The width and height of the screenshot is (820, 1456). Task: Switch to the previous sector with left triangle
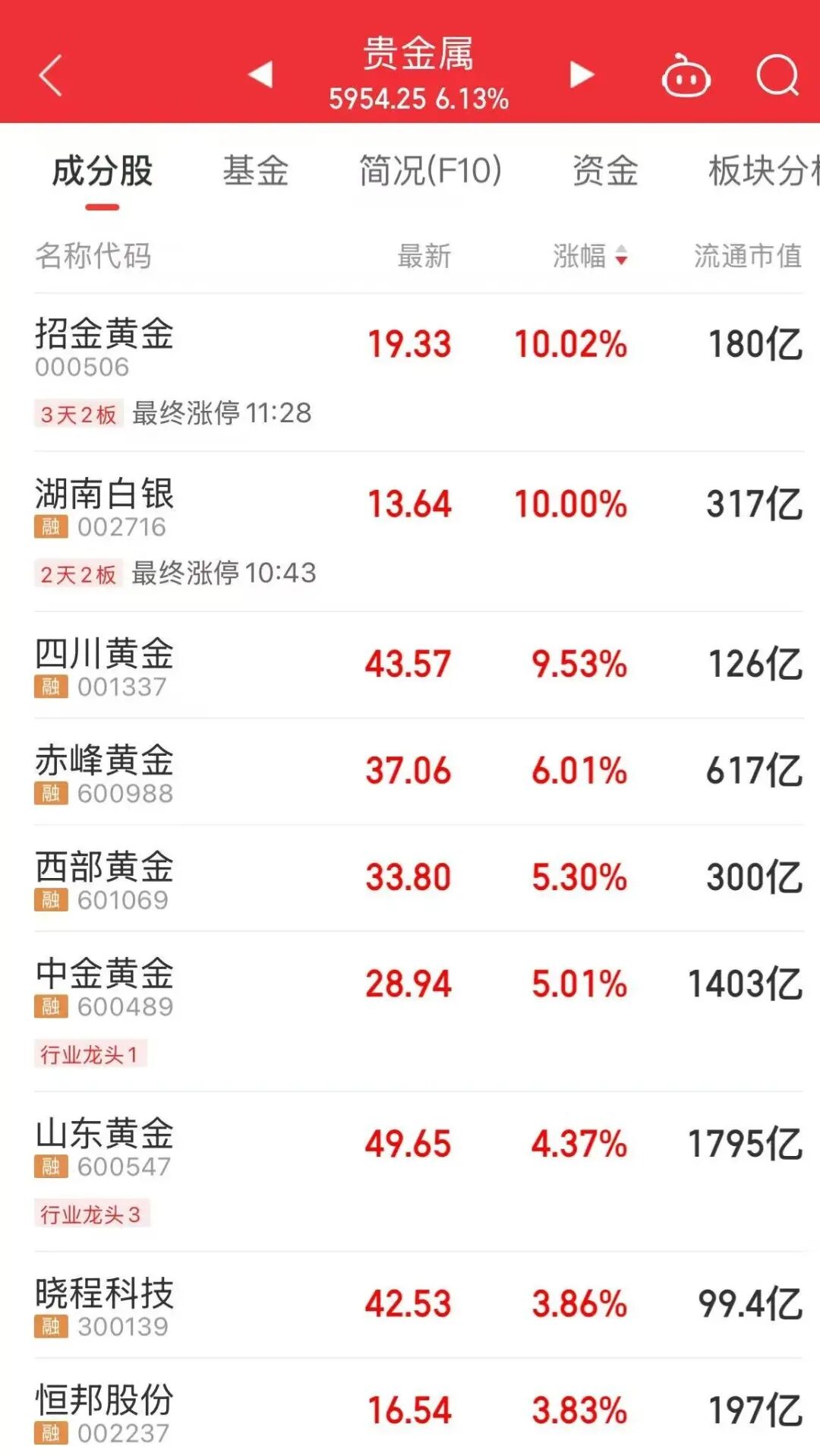pyautogui.click(x=260, y=74)
